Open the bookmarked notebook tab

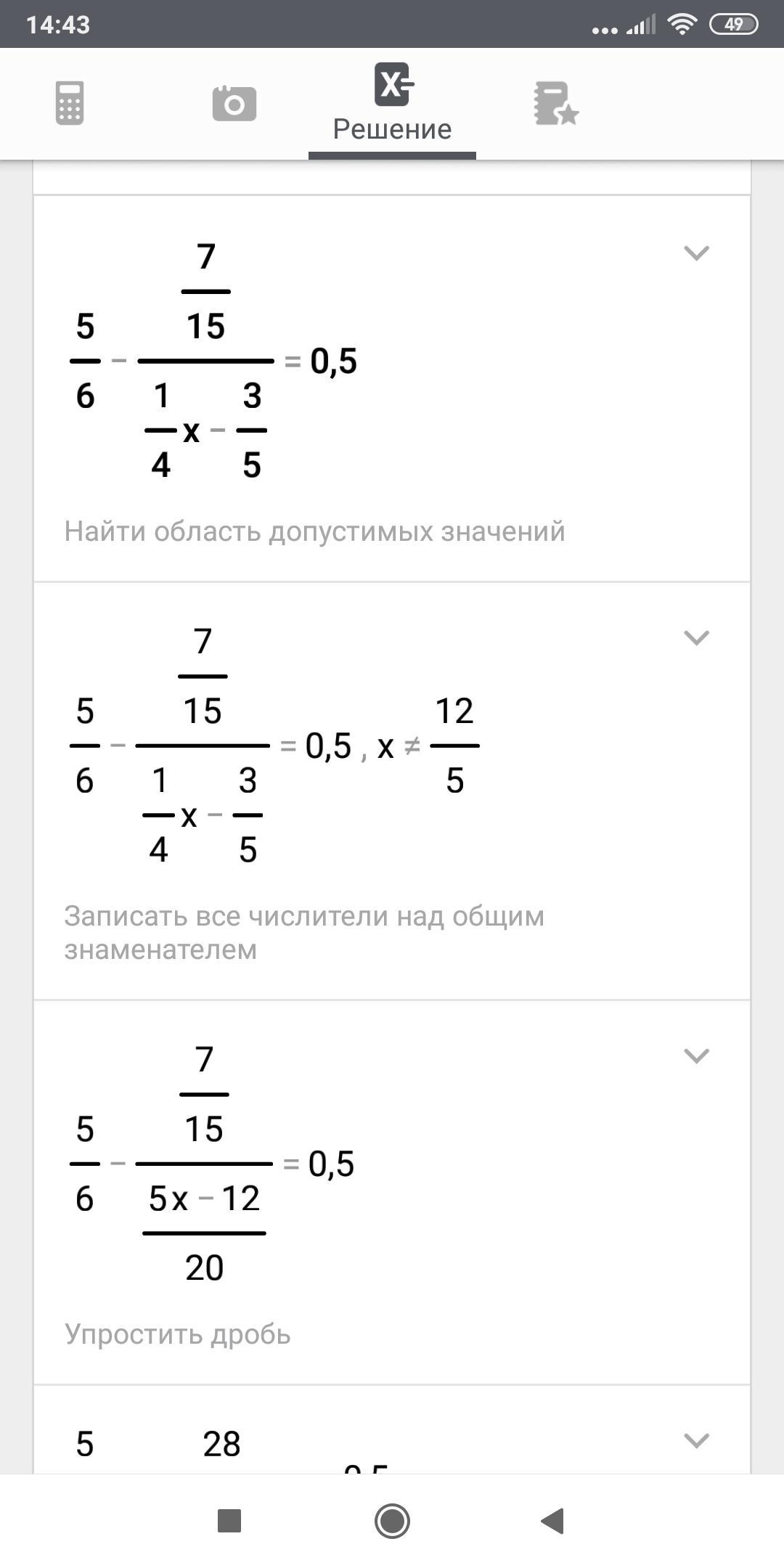point(555,104)
